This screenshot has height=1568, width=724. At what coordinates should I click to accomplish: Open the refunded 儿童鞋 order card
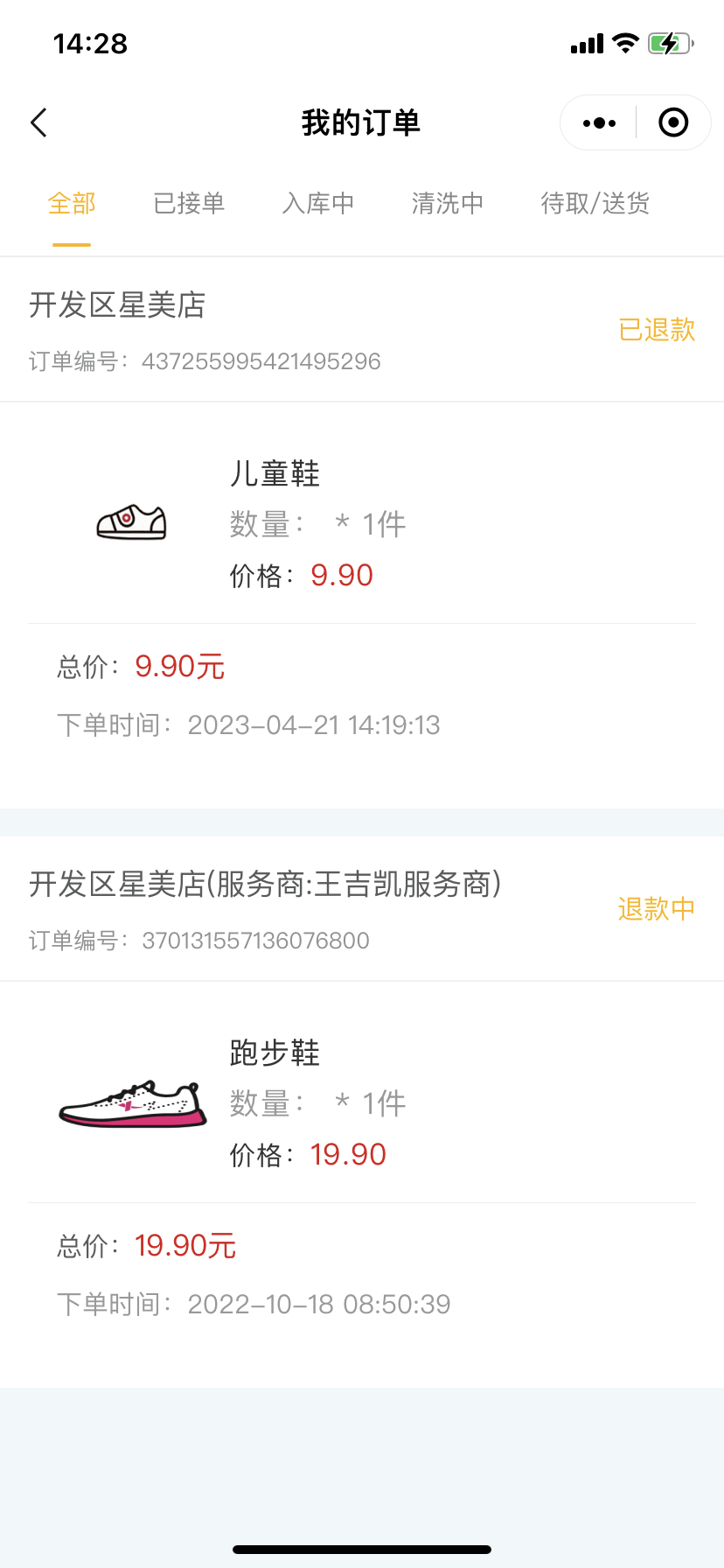(x=362, y=525)
